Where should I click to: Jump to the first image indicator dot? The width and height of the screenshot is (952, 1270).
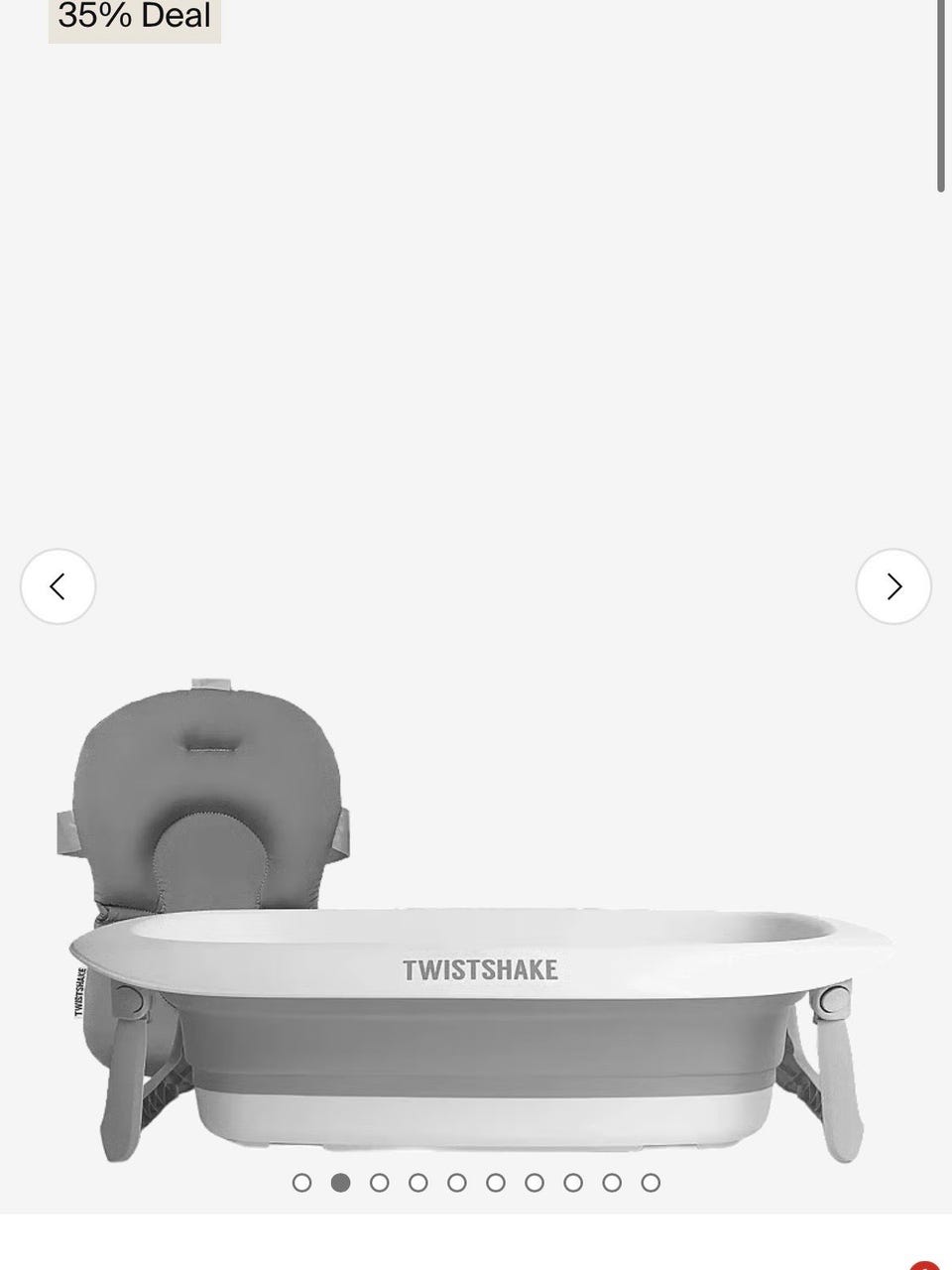302,1183
